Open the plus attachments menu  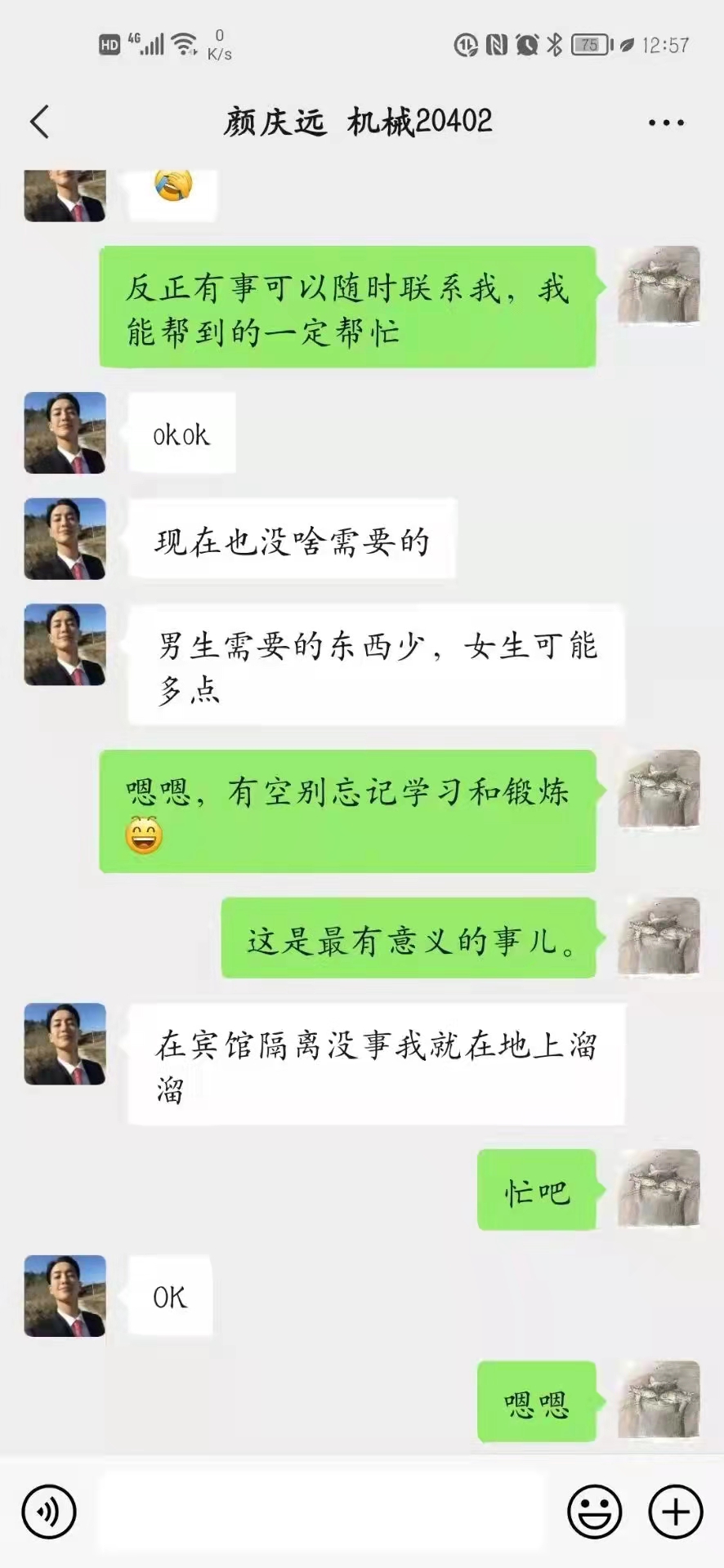click(675, 1512)
